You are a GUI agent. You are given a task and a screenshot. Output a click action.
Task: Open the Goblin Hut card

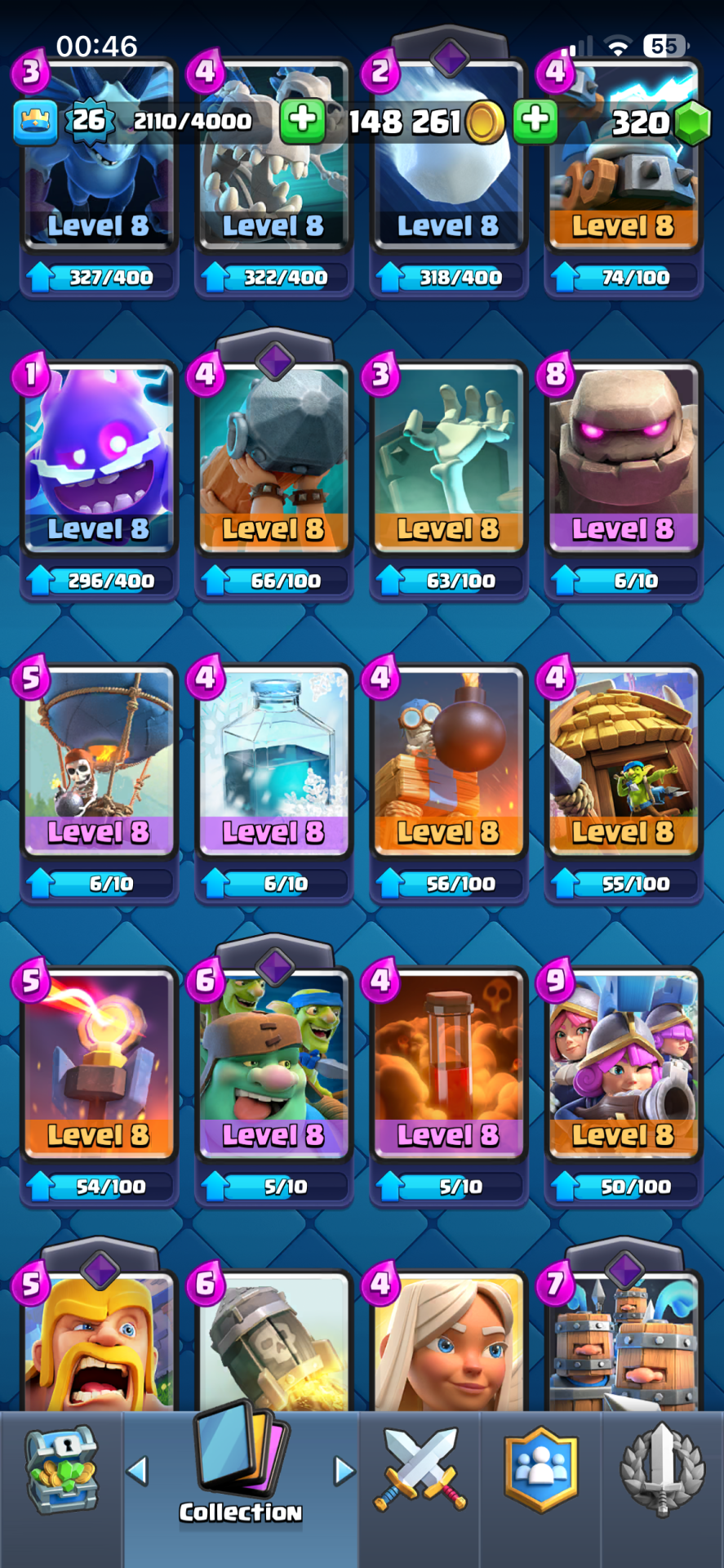click(x=623, y=759)
